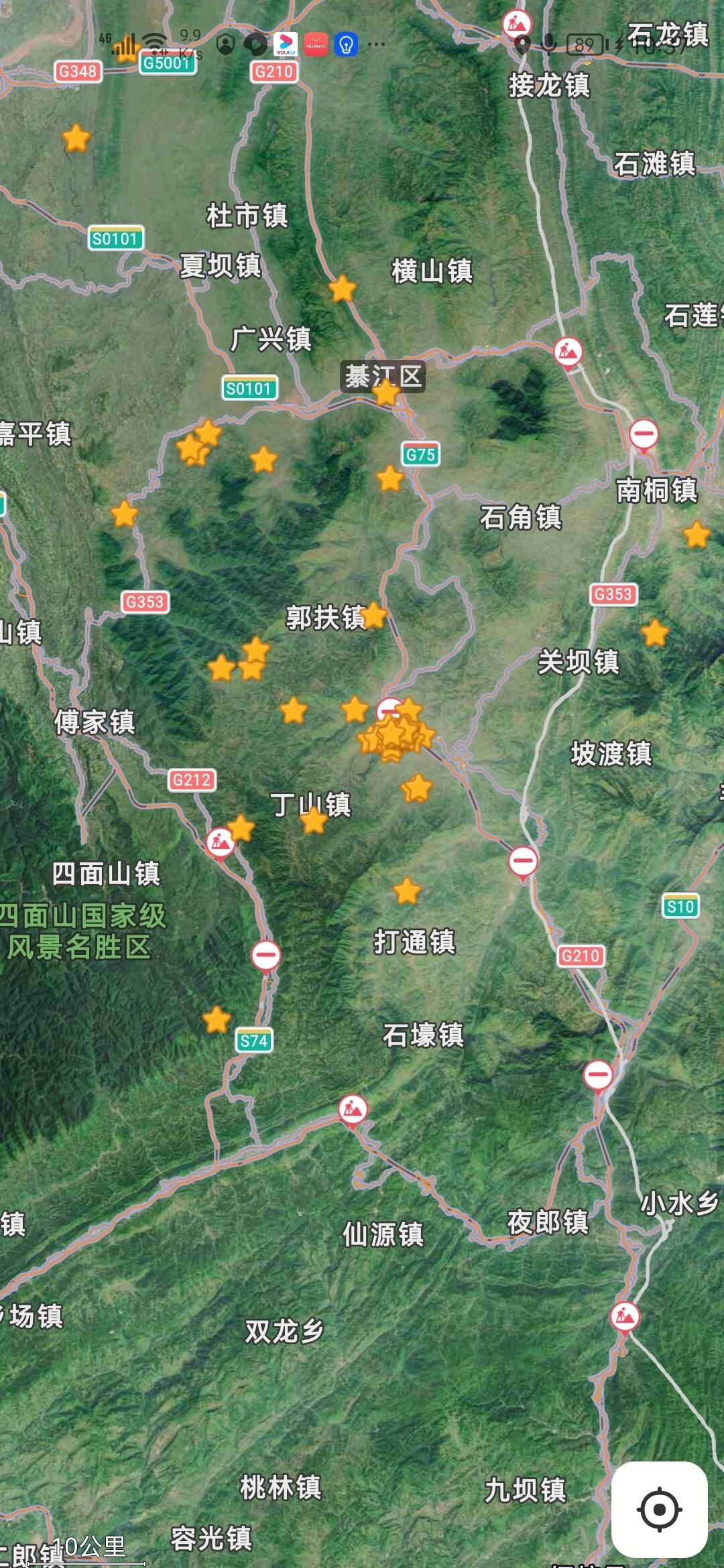Open the star marker above 打通镇
The image size is (724, 1568).
tap(407, 891)
